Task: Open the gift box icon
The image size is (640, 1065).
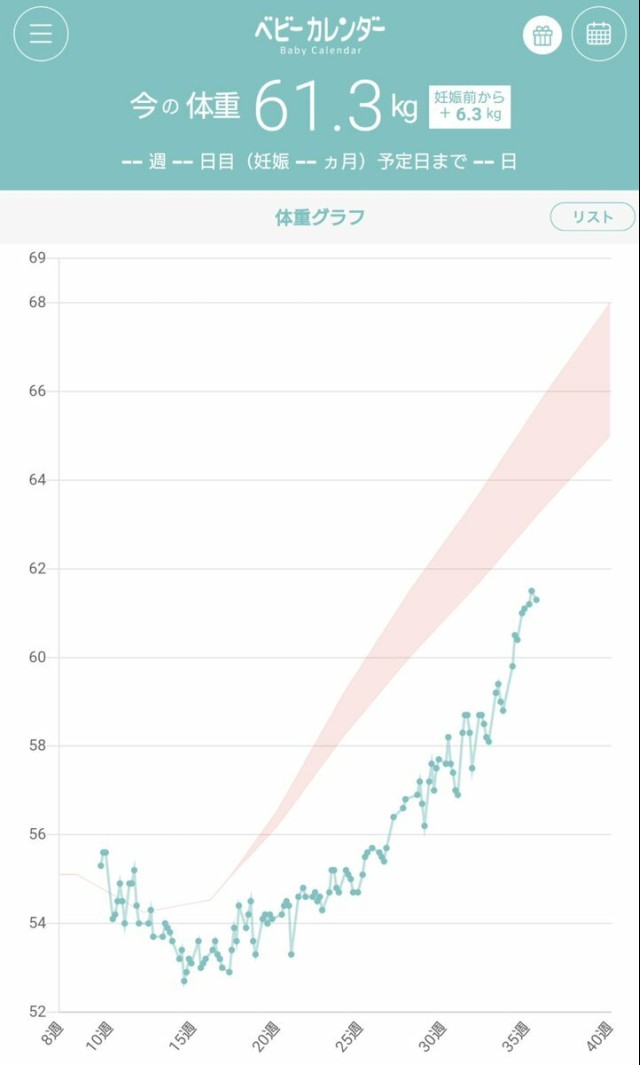Action: pyautogui.click(x=542, y=36)
